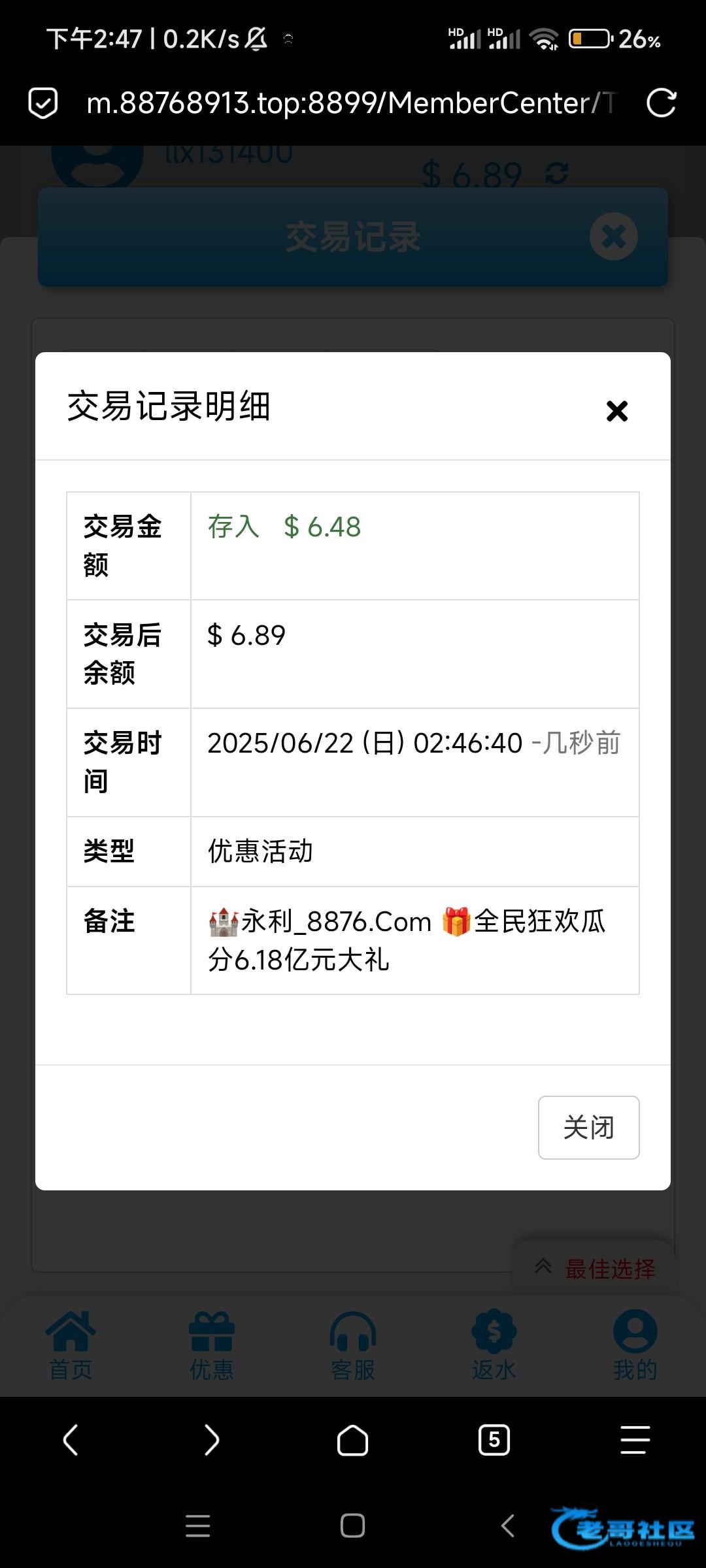Reload the page in the browser
The width and height of the screenshot is (706, 1568).
[661, 103]
